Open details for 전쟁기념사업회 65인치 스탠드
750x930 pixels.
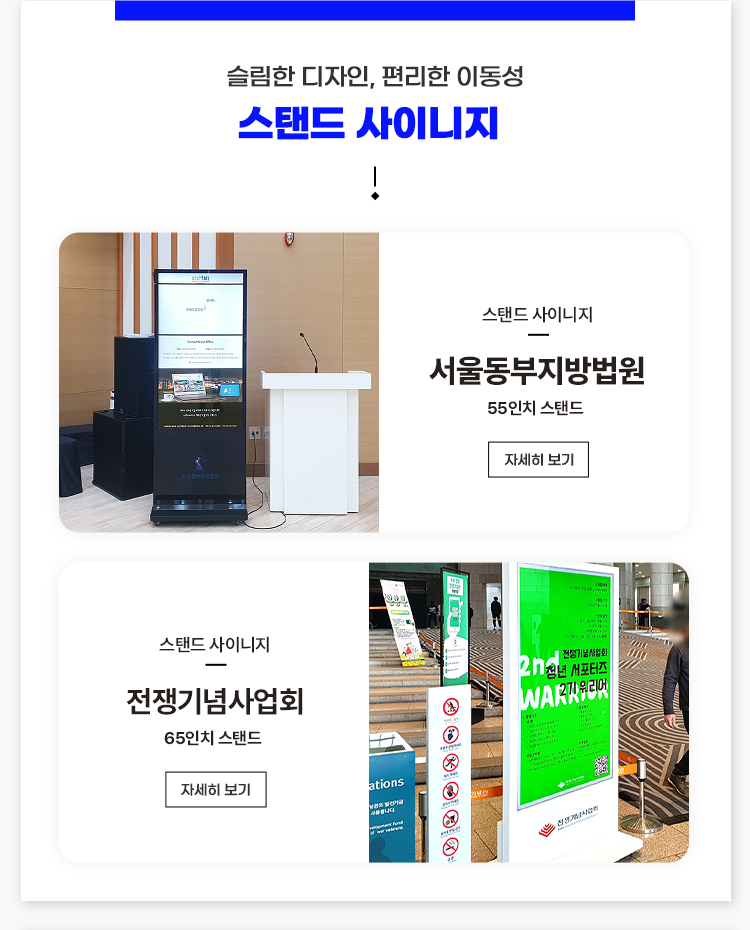point(215,789)
